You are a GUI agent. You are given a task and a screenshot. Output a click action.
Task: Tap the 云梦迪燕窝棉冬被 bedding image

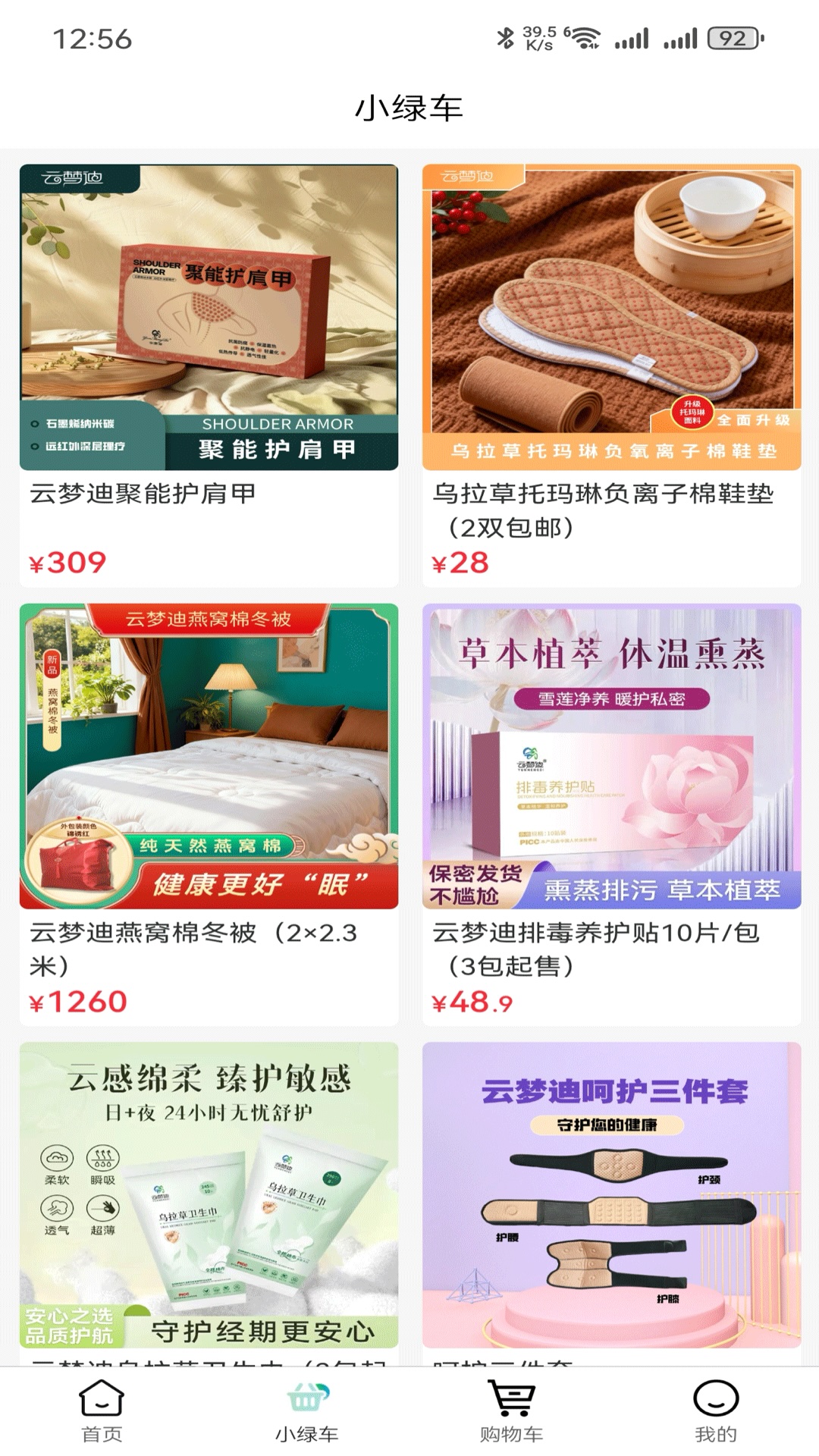point(206,758)
